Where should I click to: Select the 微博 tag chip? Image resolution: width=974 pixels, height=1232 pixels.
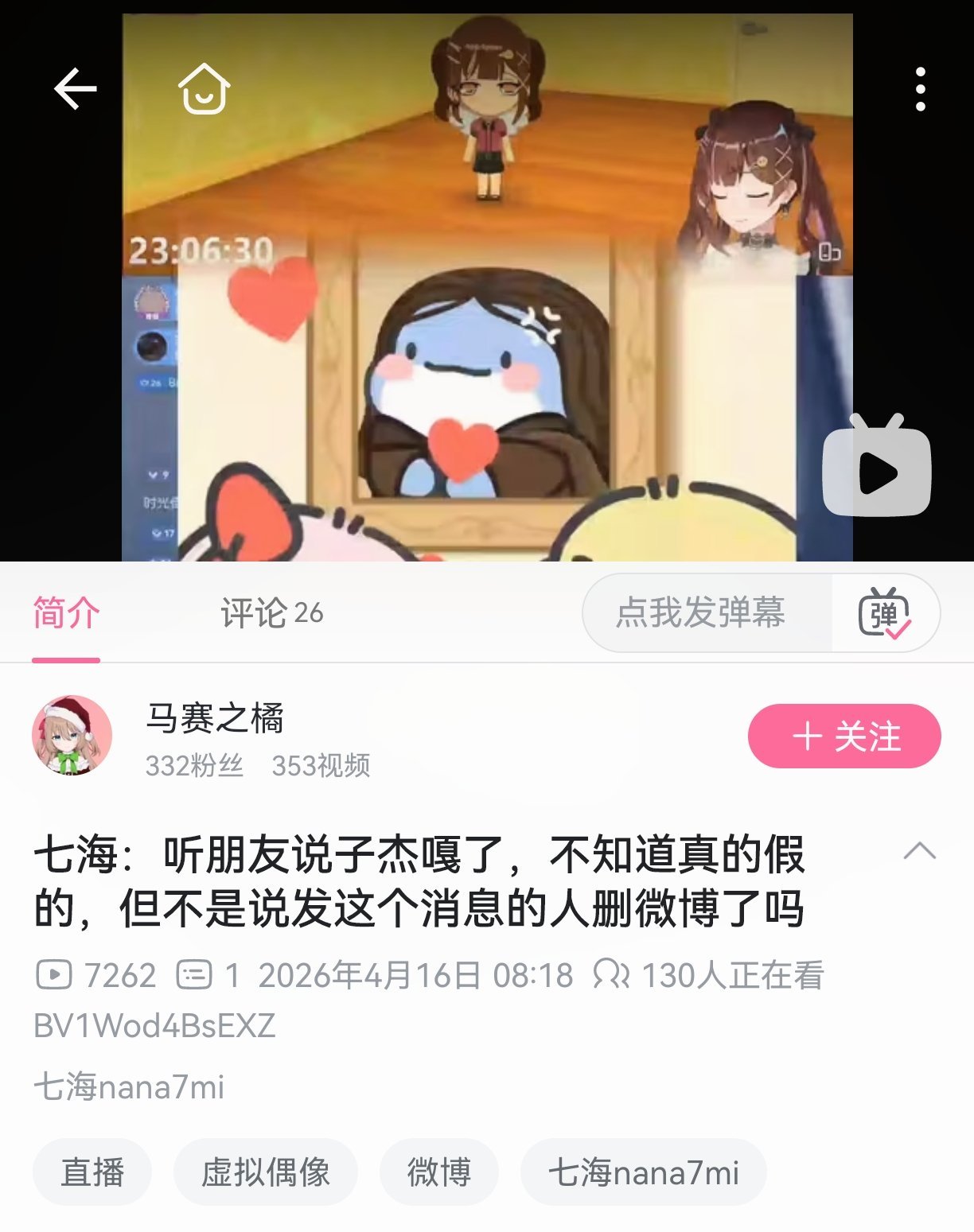(438, 1172)
